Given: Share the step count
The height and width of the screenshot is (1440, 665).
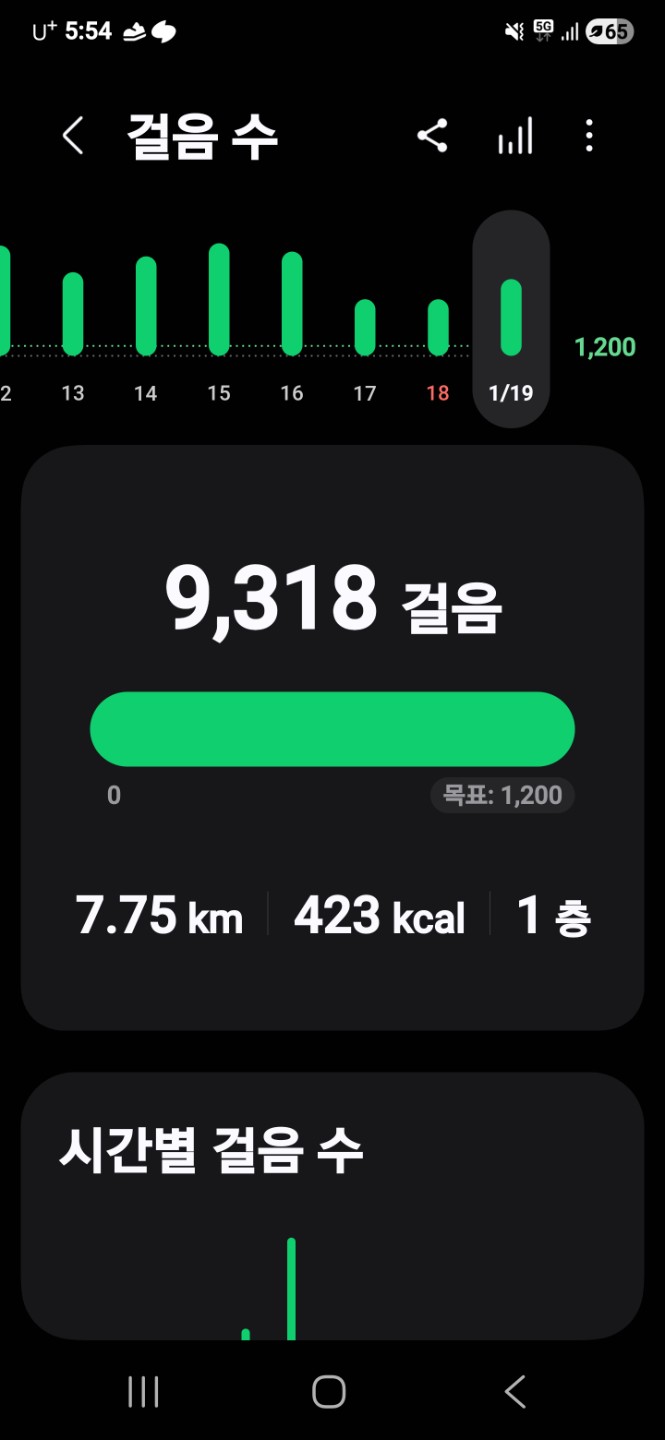Looking at the screenshot, I should click(432, 136).
